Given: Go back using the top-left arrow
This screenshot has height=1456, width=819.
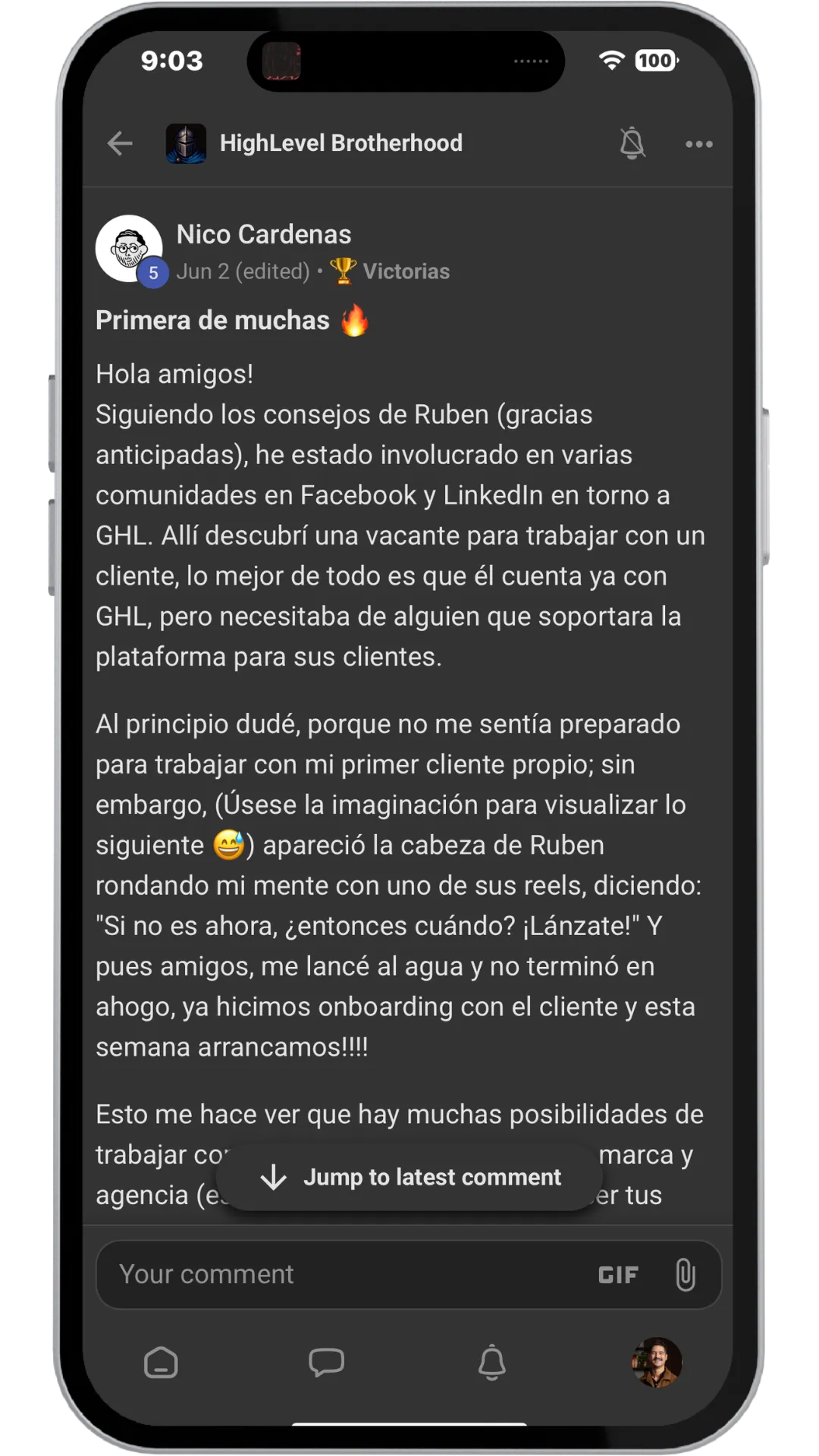Looking at the screenshot, I should [120, 143].
